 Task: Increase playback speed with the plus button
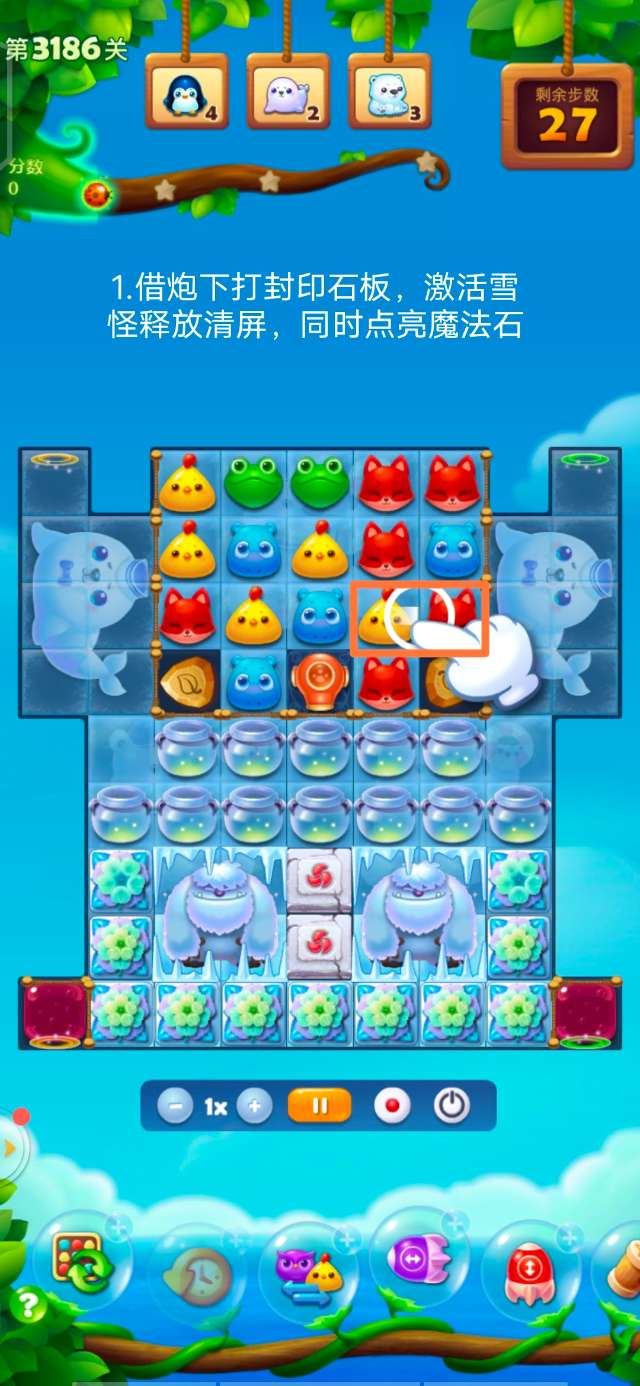click(255, 1106)
